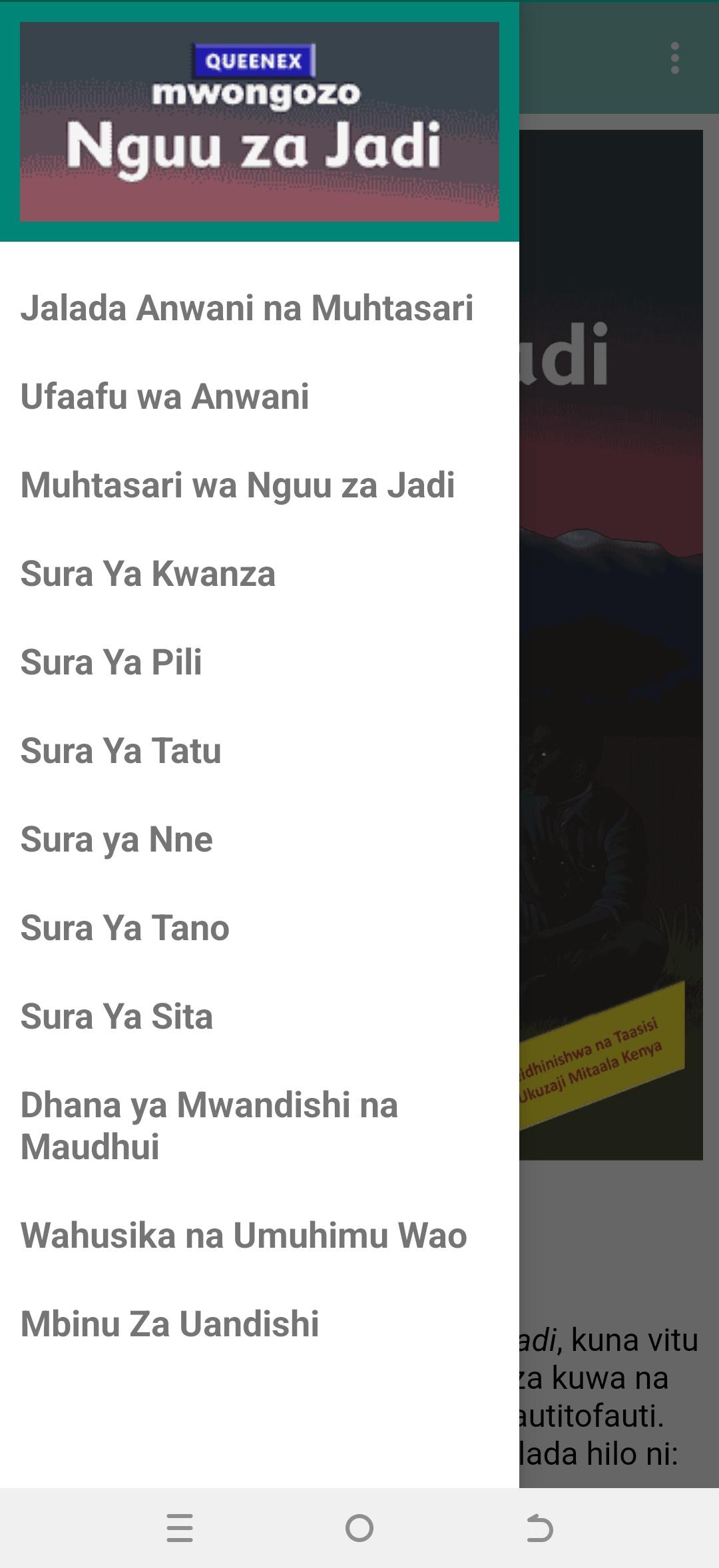This screenshot has width=719, height=1568.
Task: Open Dhana ya Mwandishi na Maudhui
Action: [260, 1126]
